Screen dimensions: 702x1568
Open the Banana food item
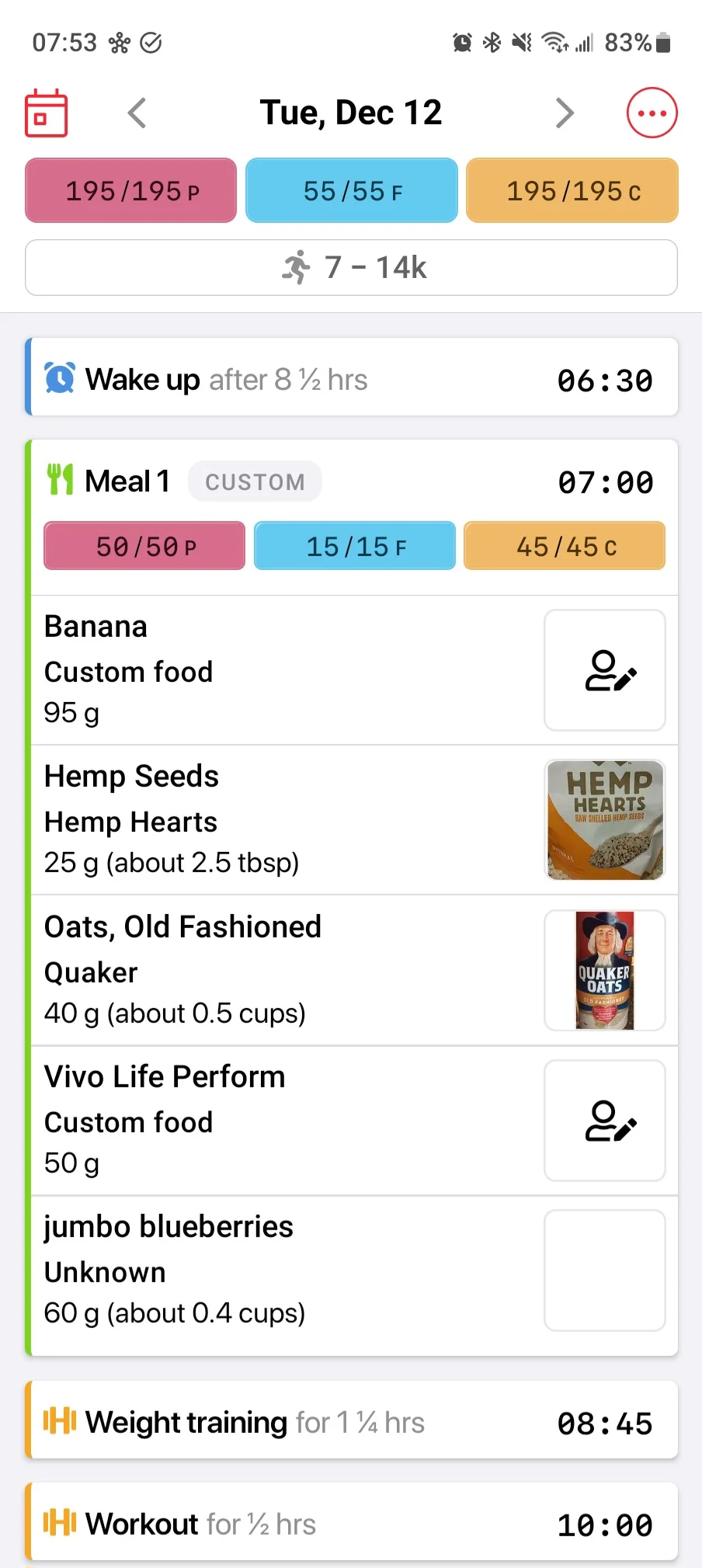354,670
